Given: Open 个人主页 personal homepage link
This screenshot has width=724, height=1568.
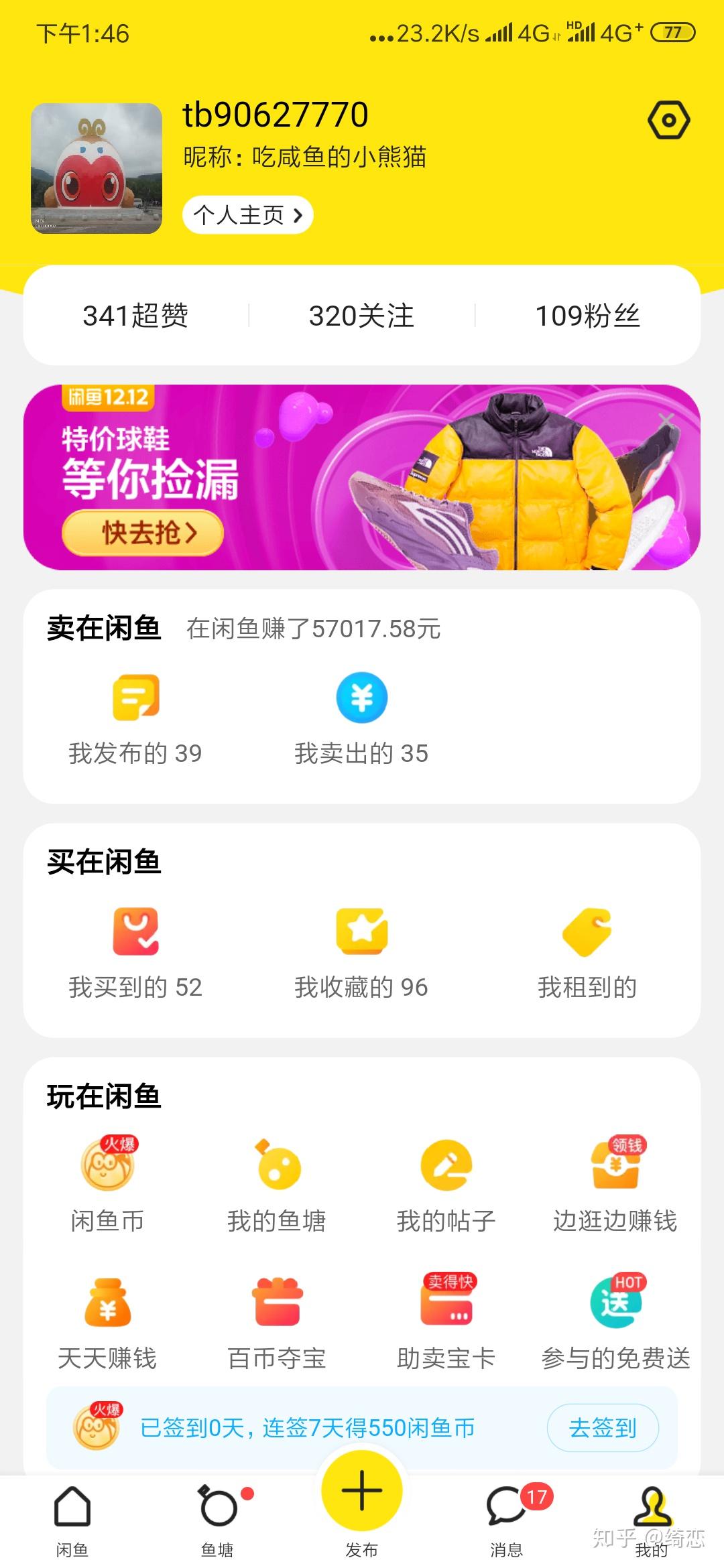Looking at the screenshot, I should (247, 214).
